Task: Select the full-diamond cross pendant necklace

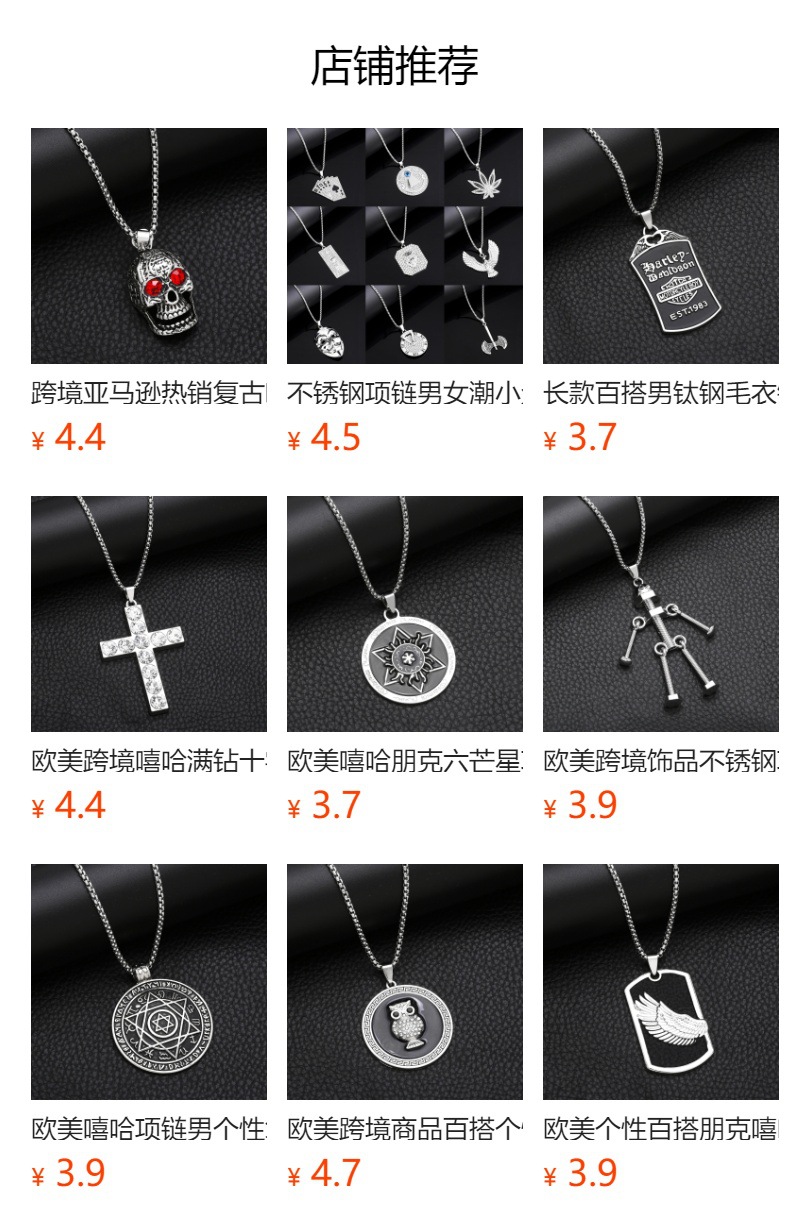Action: 149,614
